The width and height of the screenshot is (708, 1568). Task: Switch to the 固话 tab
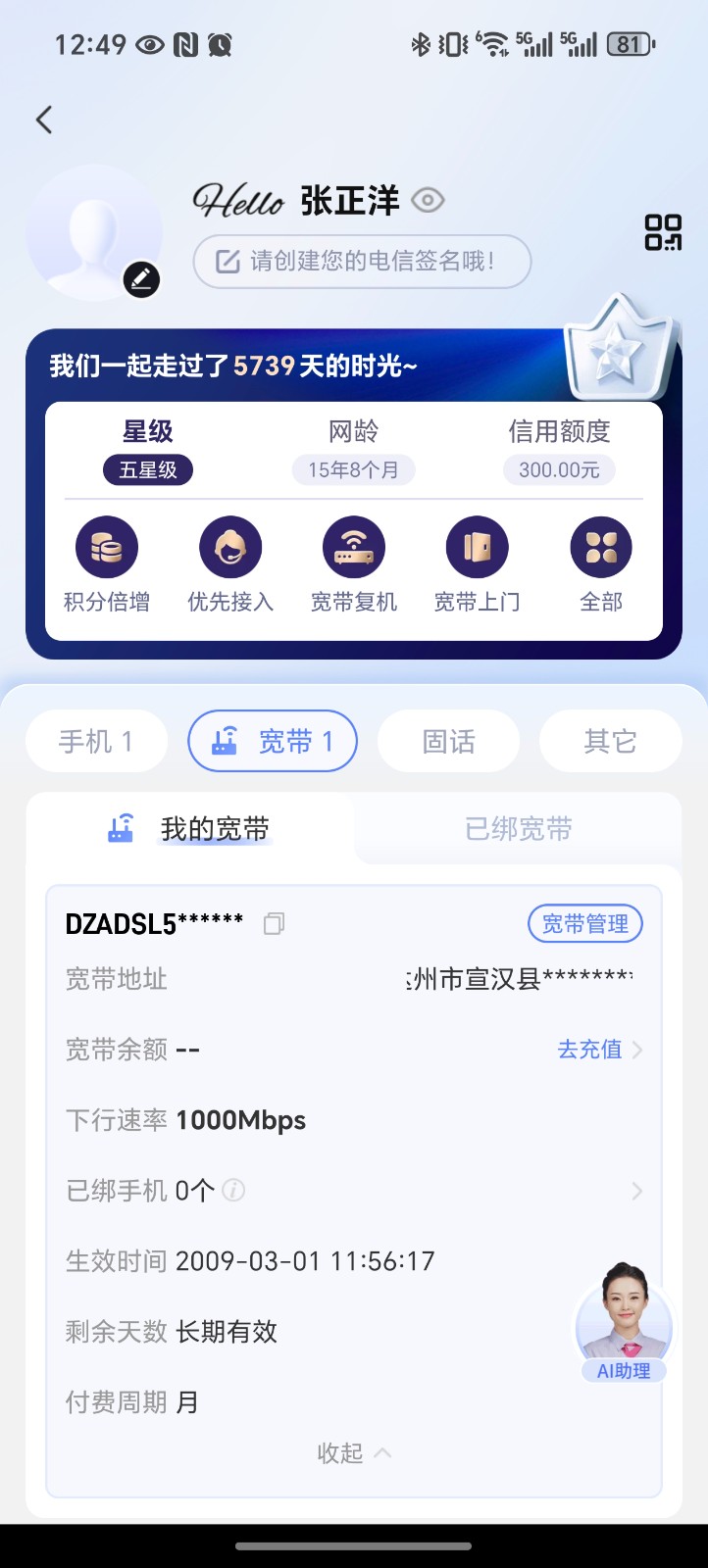pyautogui.click(x=448, y=741)
